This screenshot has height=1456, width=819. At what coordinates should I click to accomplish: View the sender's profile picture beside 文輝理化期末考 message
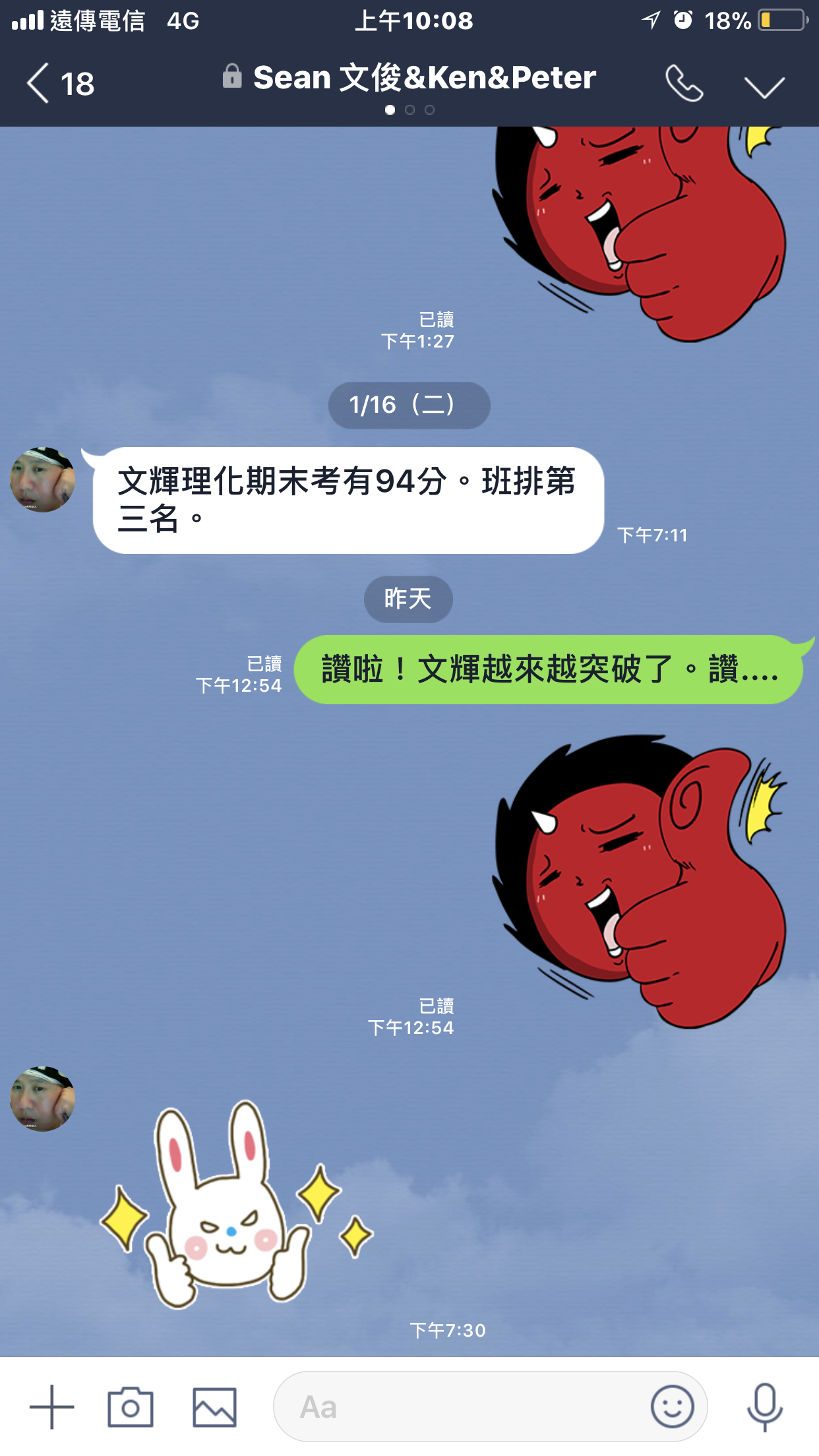pos(43,480)
